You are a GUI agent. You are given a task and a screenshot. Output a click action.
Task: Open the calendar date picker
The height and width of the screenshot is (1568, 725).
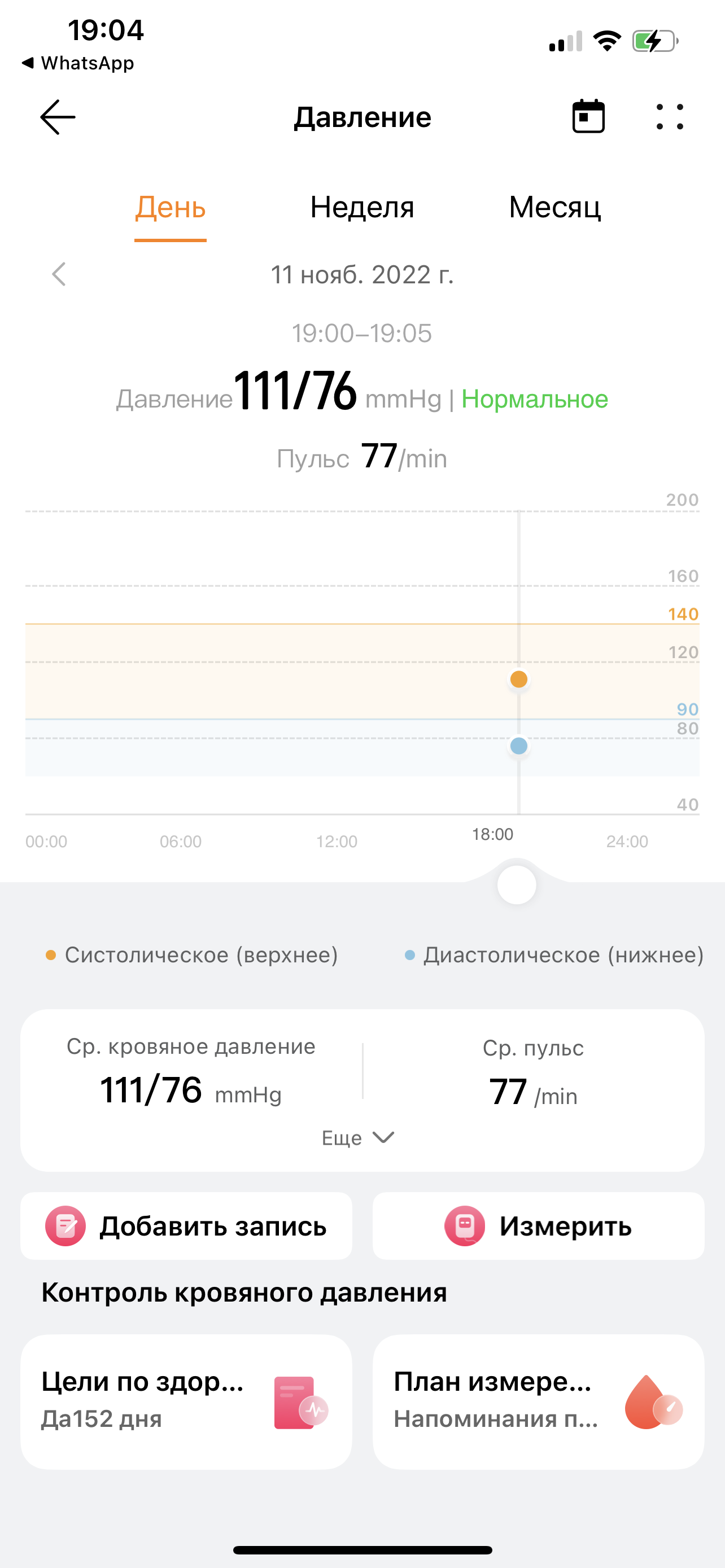[x=588, y=116]
